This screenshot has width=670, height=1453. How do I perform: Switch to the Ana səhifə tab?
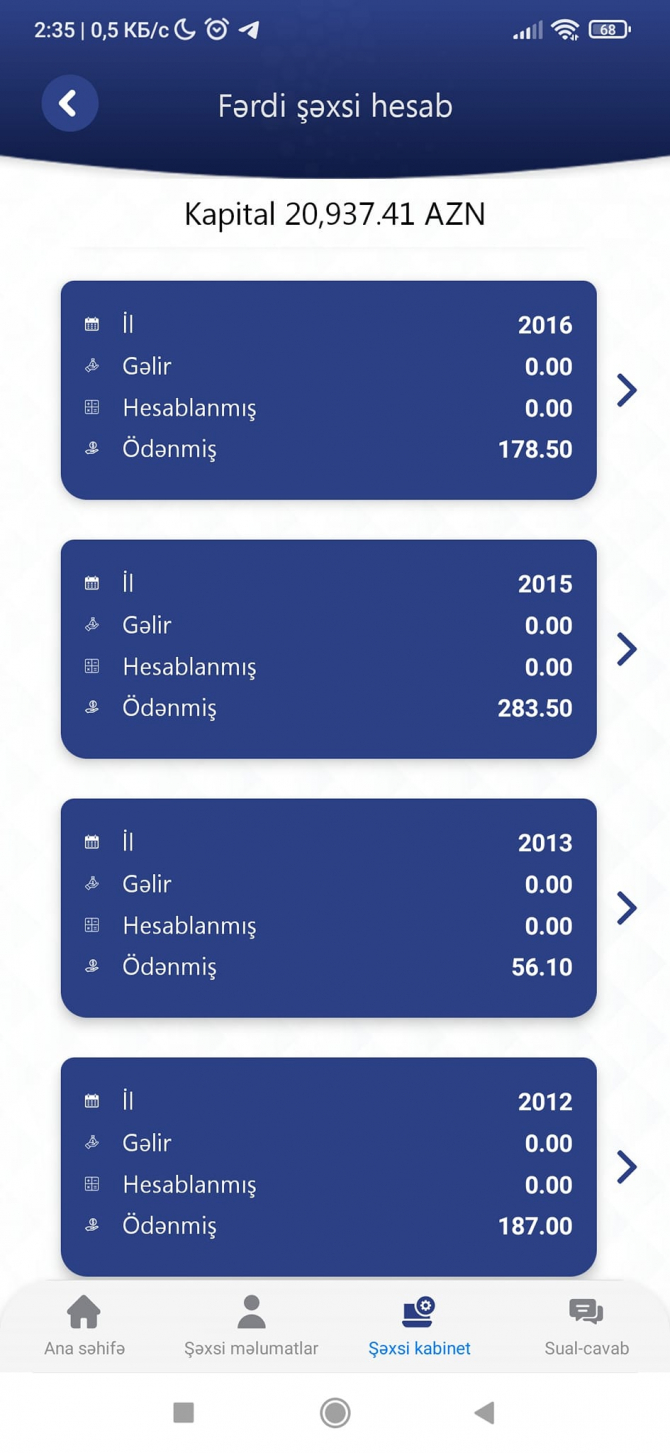click(84, 1325)
